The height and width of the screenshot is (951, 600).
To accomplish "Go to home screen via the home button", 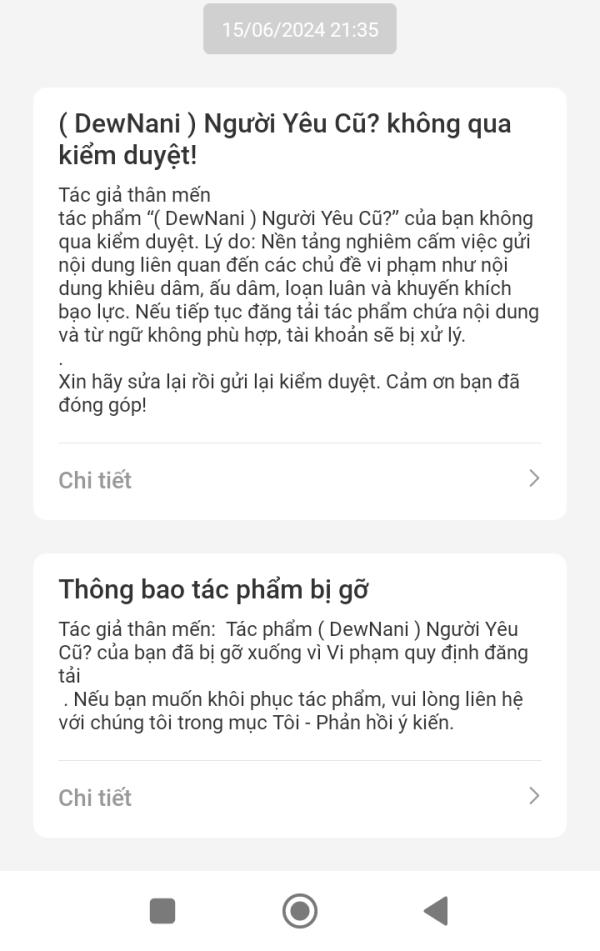I will click(299, 910).
